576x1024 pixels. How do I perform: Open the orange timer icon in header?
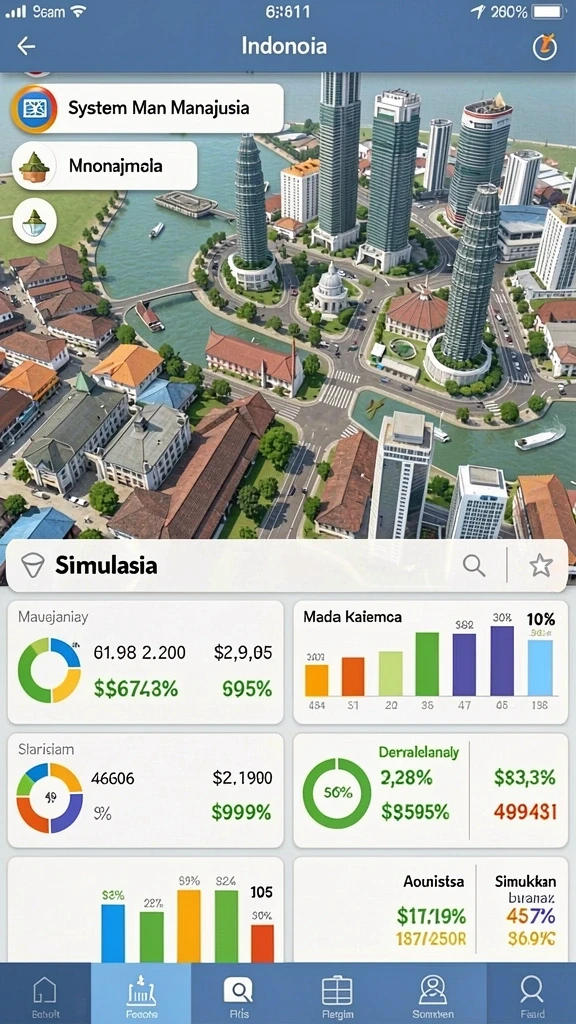[544, 46]
